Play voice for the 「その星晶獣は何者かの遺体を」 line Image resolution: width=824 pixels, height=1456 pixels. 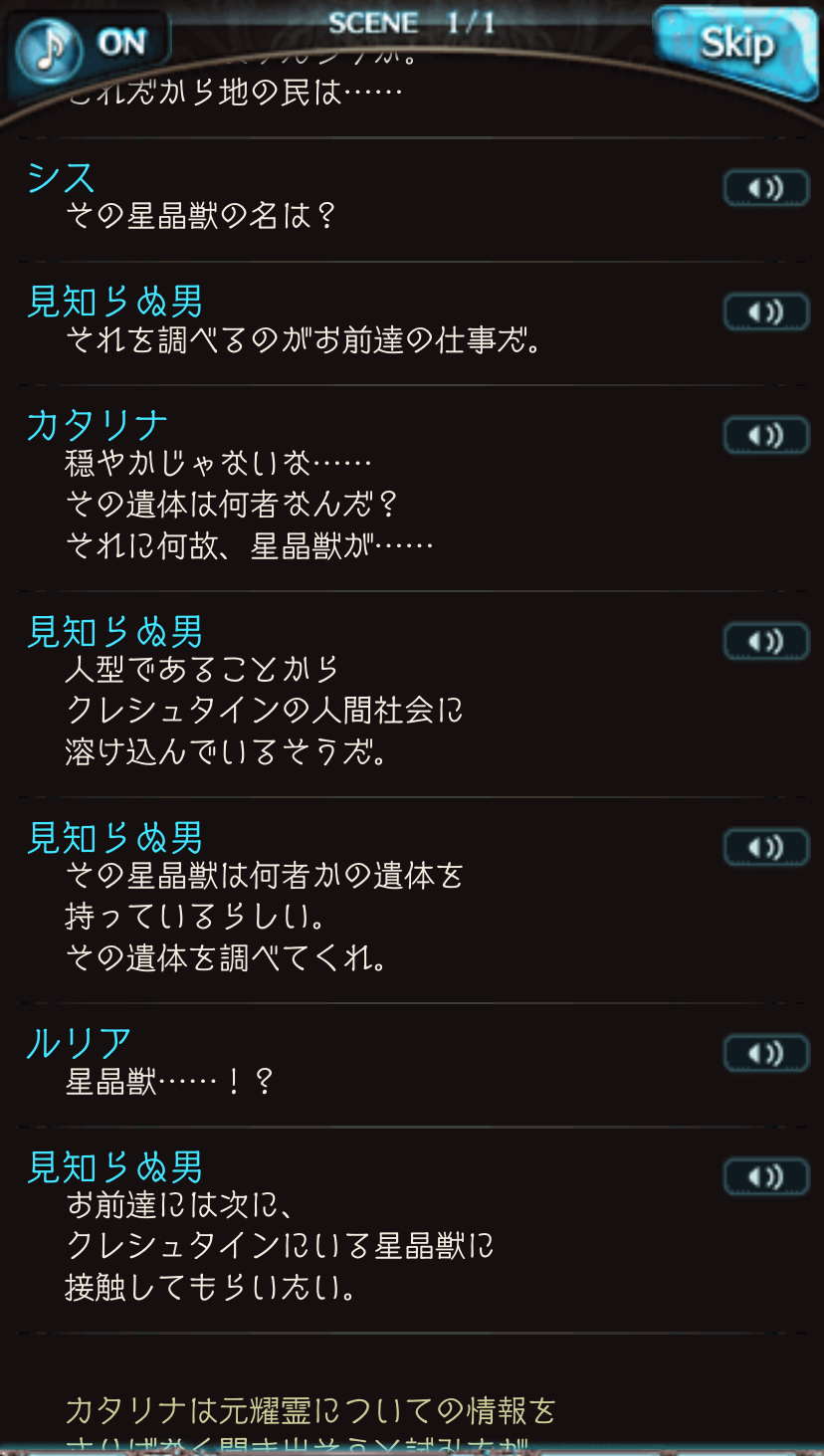tap(765, 847)
